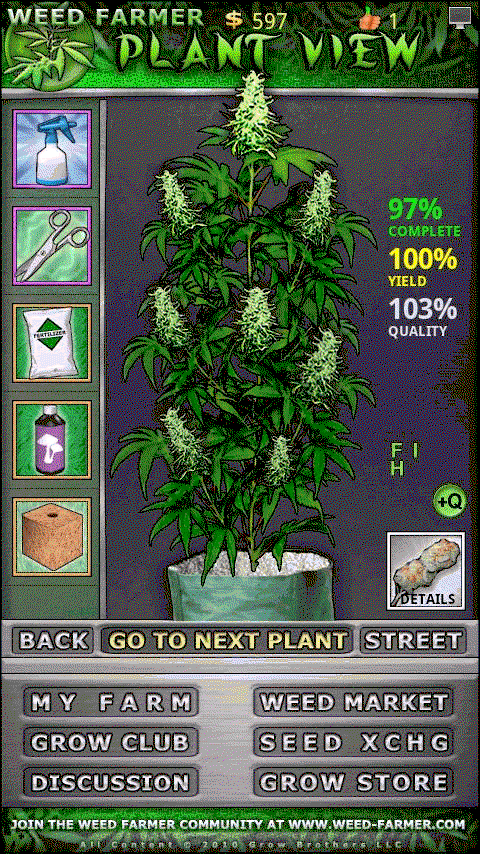Open the Discussion section

pyautogui.click(x=111, y=783)
